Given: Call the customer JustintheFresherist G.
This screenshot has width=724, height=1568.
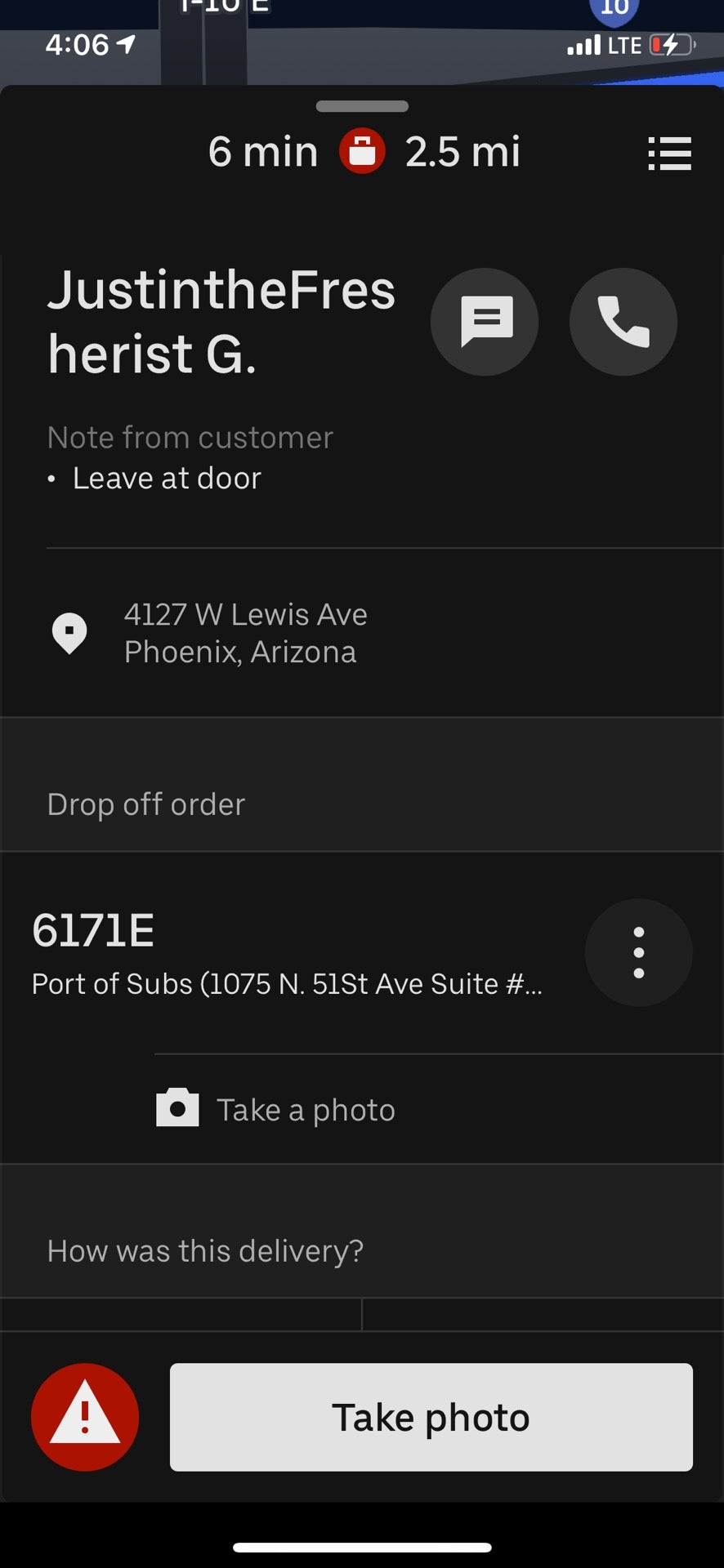Looking at the screenshot, I should tap(623, 322).
